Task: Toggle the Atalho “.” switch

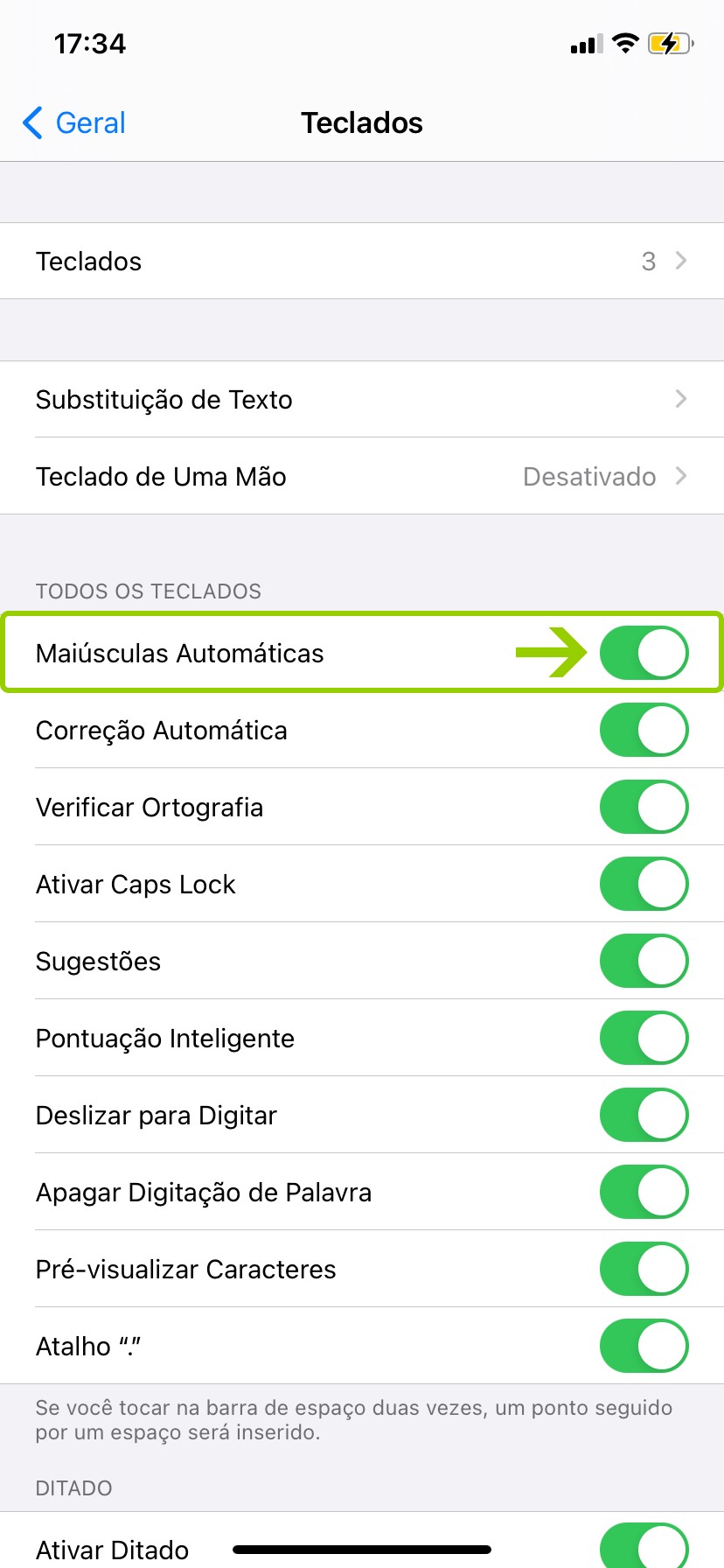Action: click(x=644, y=1346)
